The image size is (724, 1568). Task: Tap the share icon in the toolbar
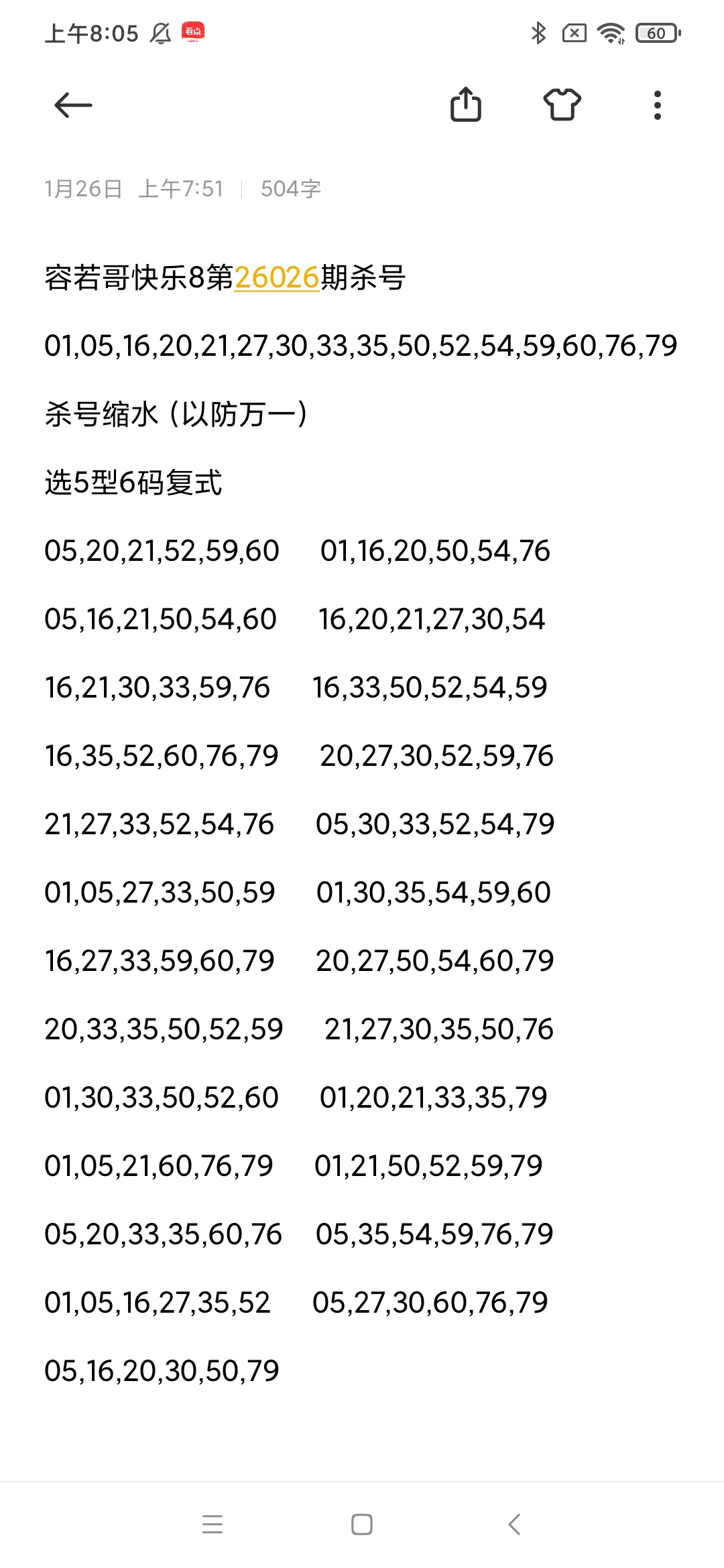click(468, 105)
